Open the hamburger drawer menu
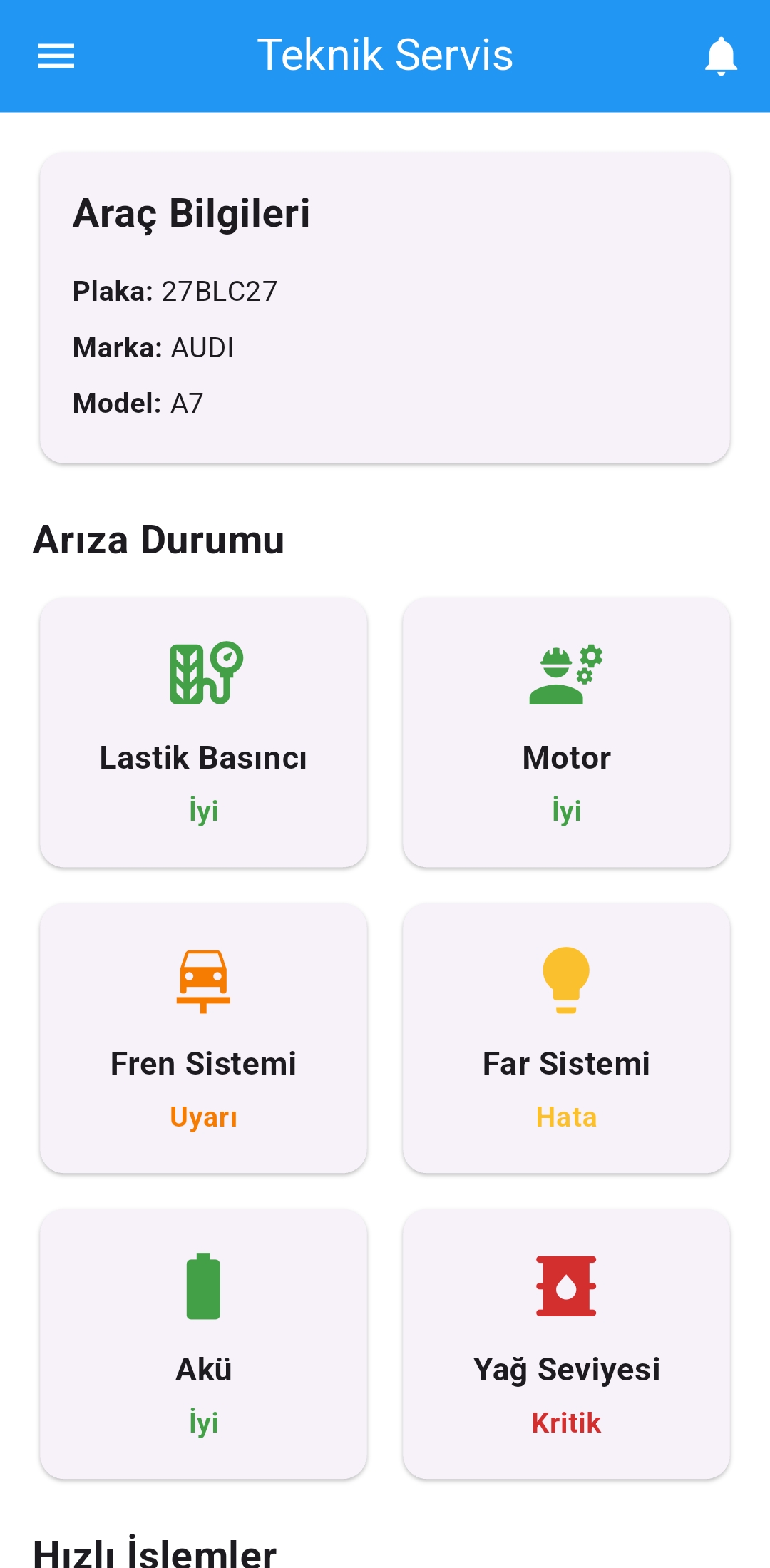This screenshot has width=770, height=1568. [x=56, y=56]
